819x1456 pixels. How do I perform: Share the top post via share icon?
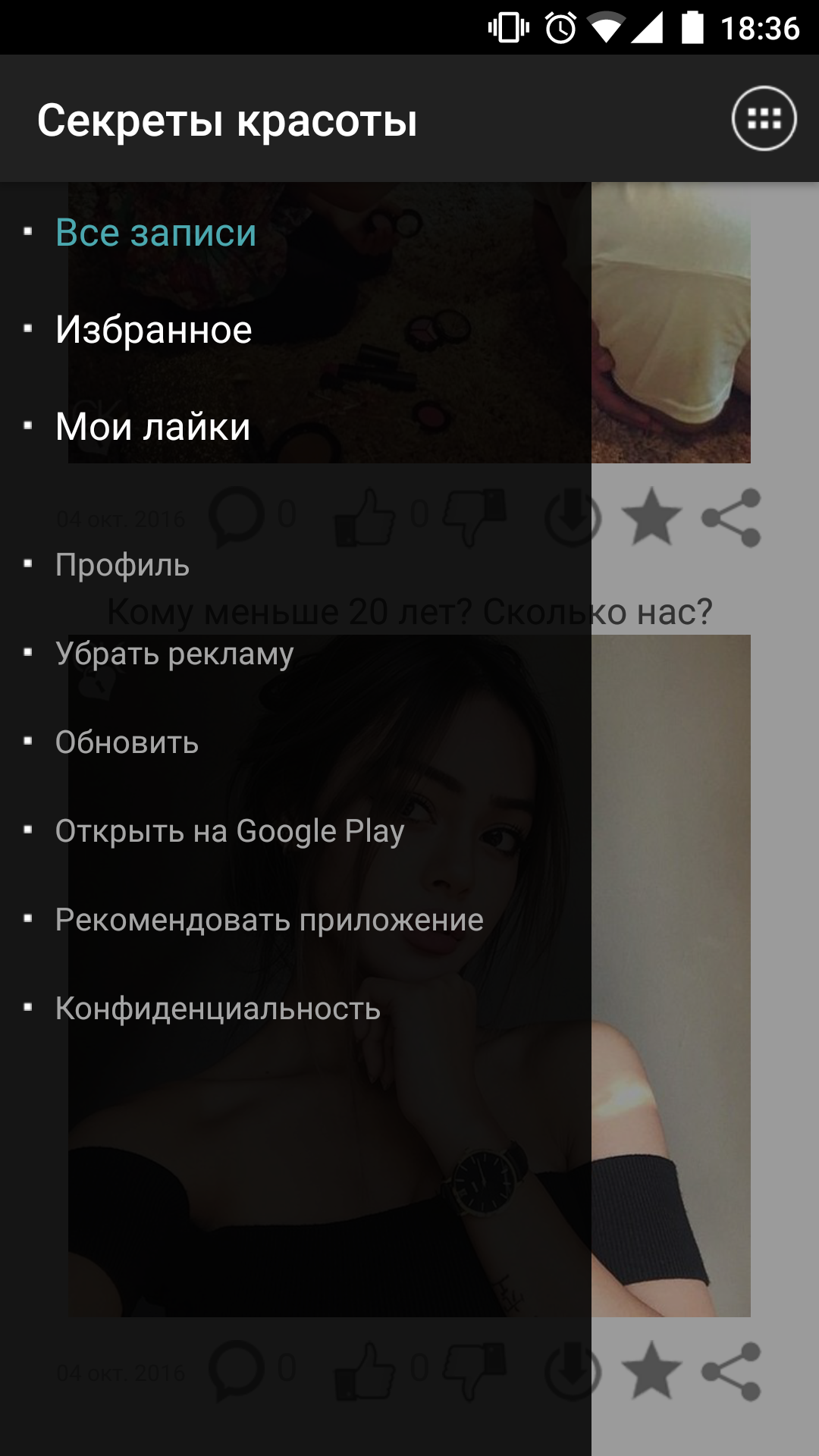coord(731,517)
